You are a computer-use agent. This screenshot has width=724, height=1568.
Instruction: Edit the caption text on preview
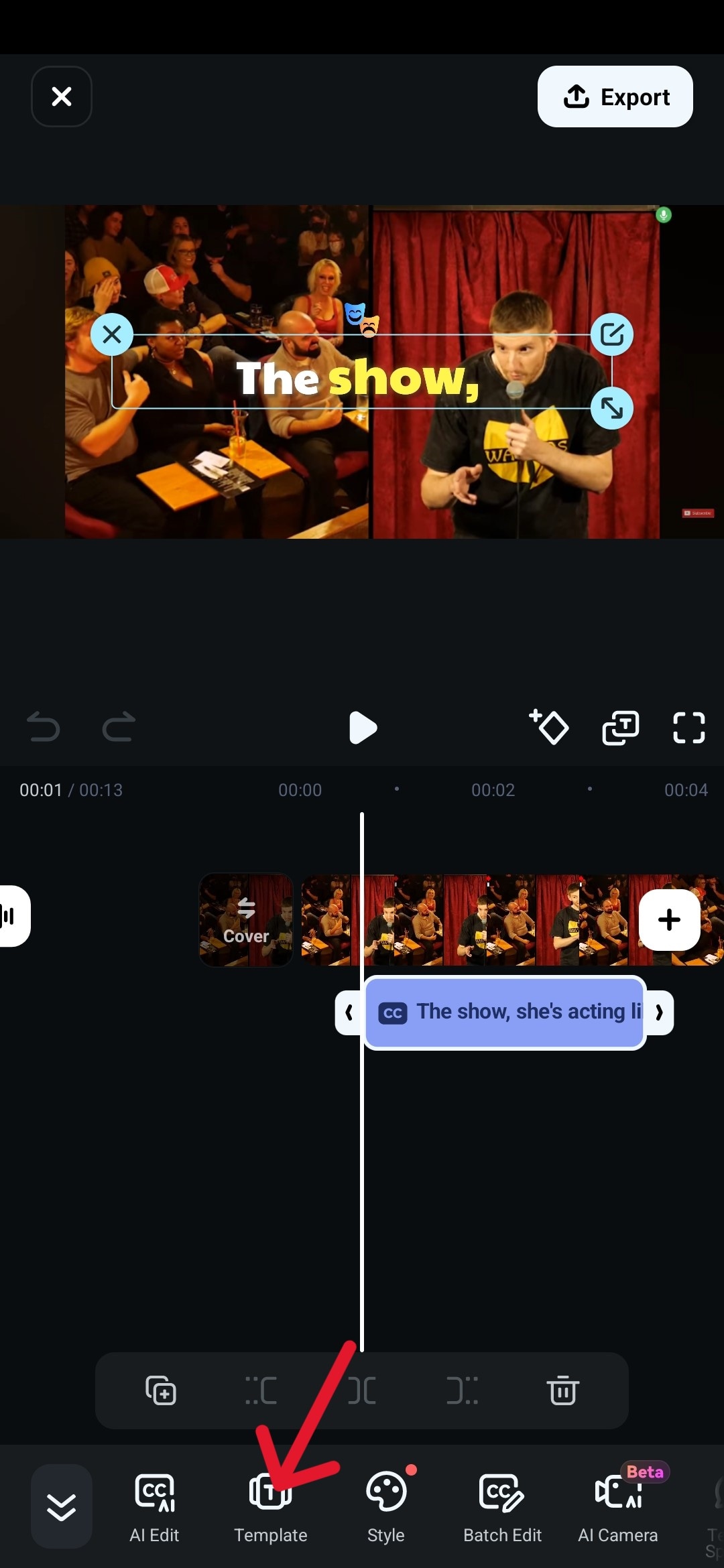(x=611, y=334)
